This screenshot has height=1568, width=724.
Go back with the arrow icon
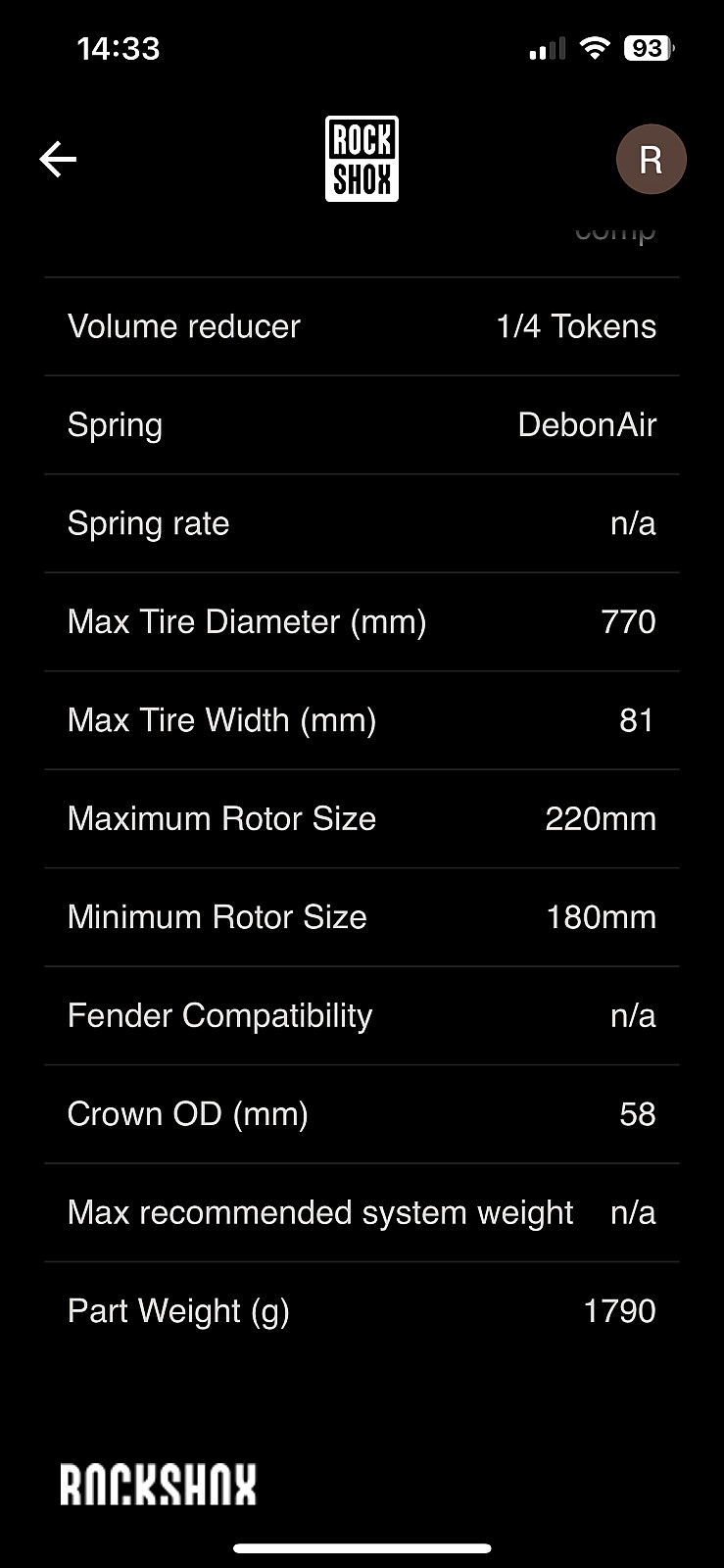(58, 159)
